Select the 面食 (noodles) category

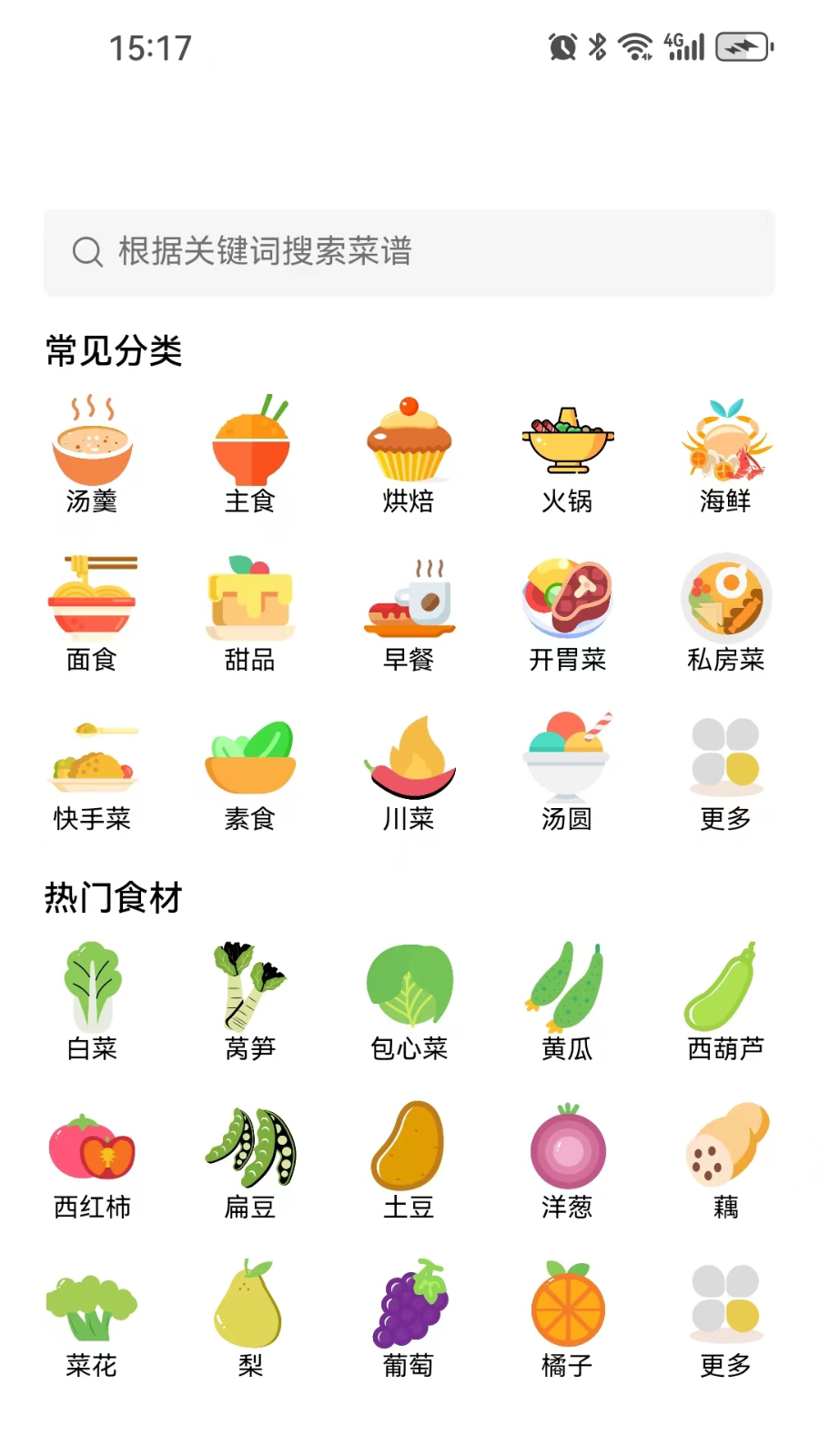(x=92, y=610)
